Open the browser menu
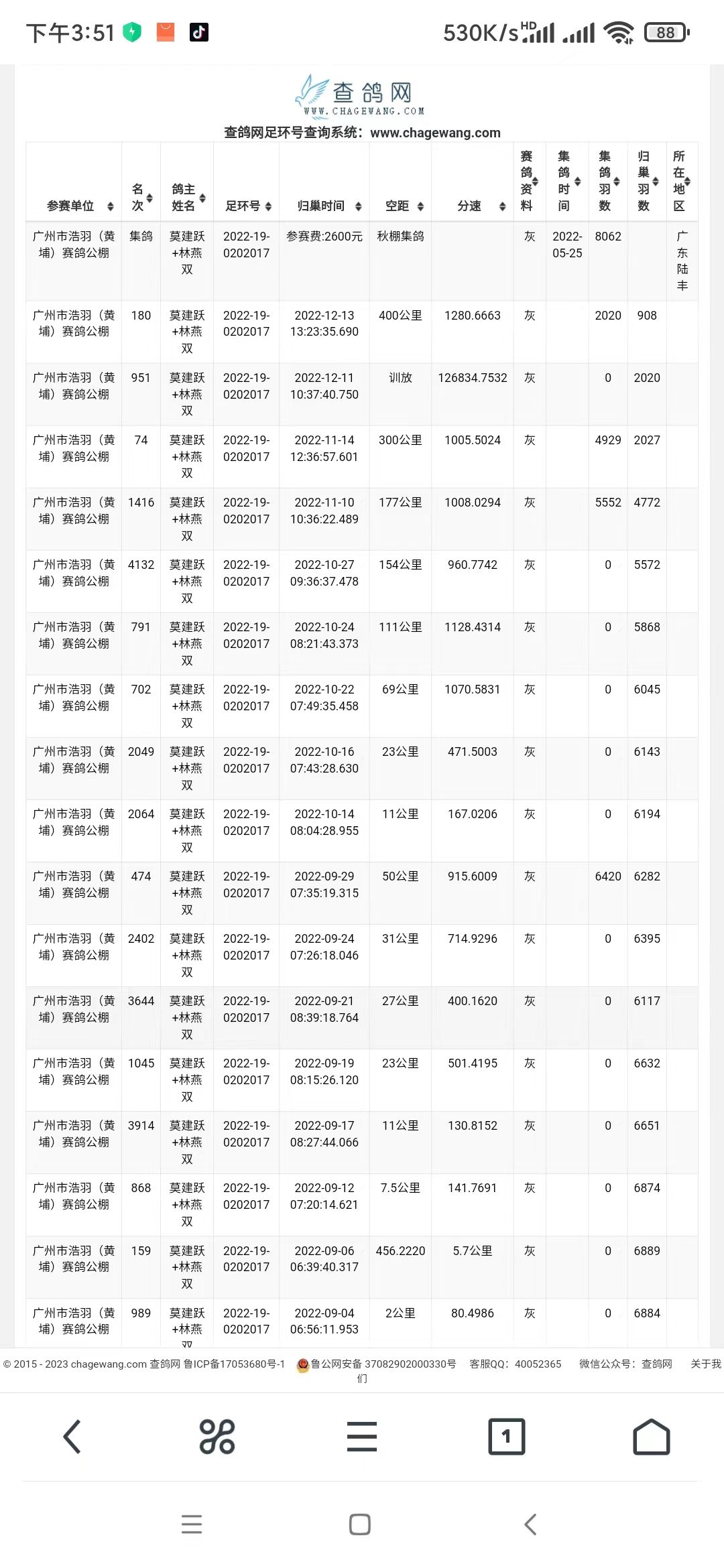 tap(362, 1437)
